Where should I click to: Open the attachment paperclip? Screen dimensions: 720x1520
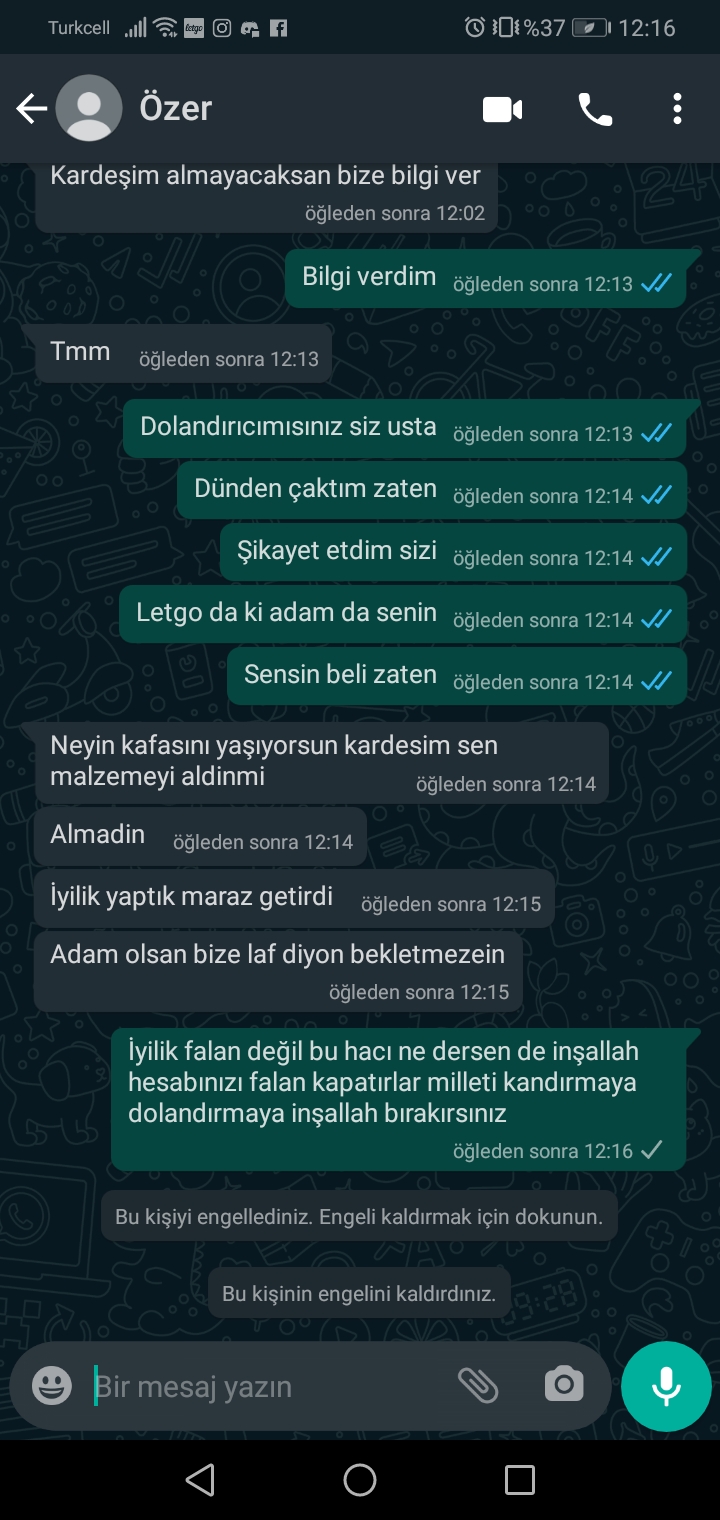[x=478, y=1386]
